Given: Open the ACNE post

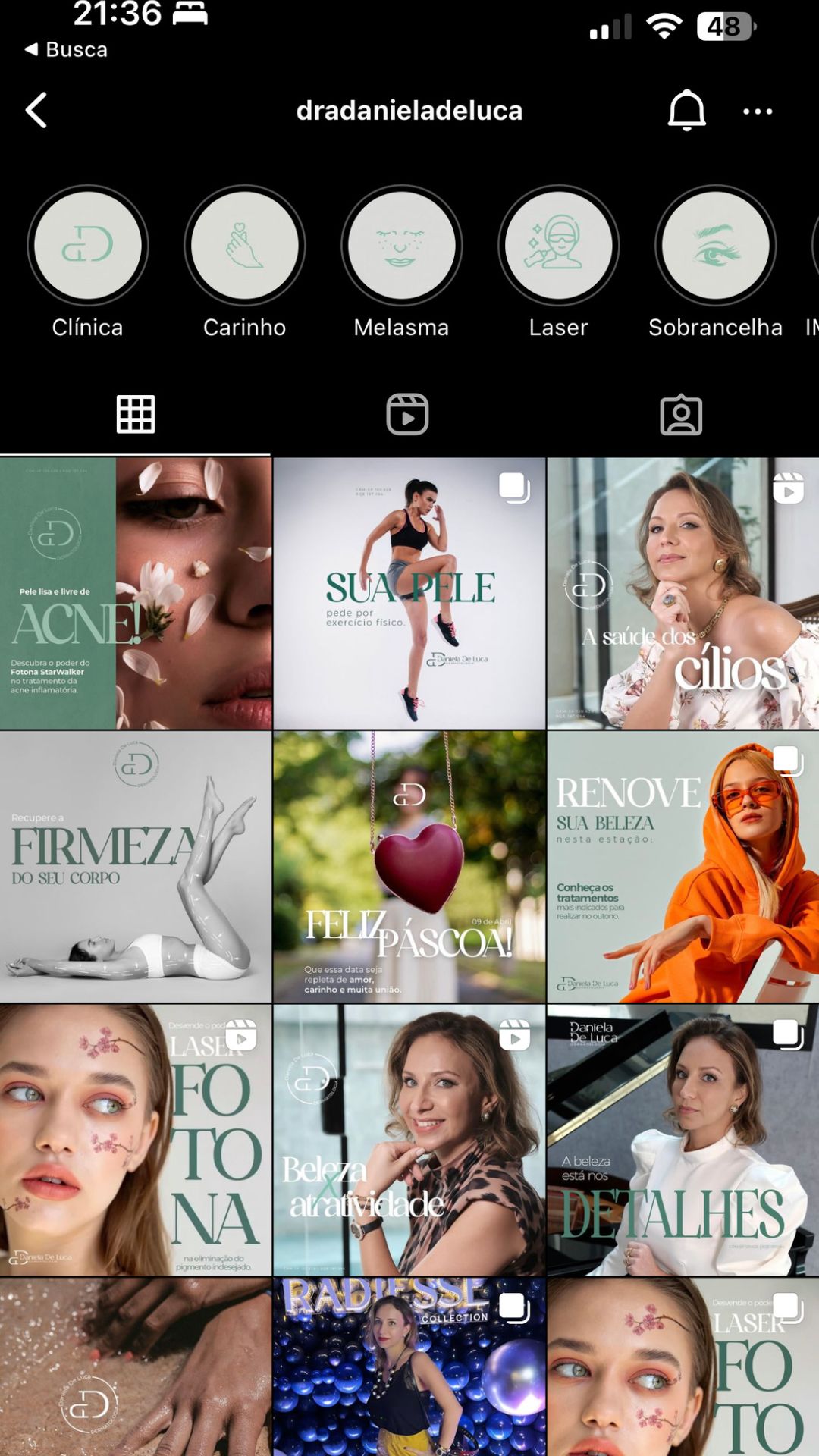Looking at the screenshot, I should pos(136,593).
